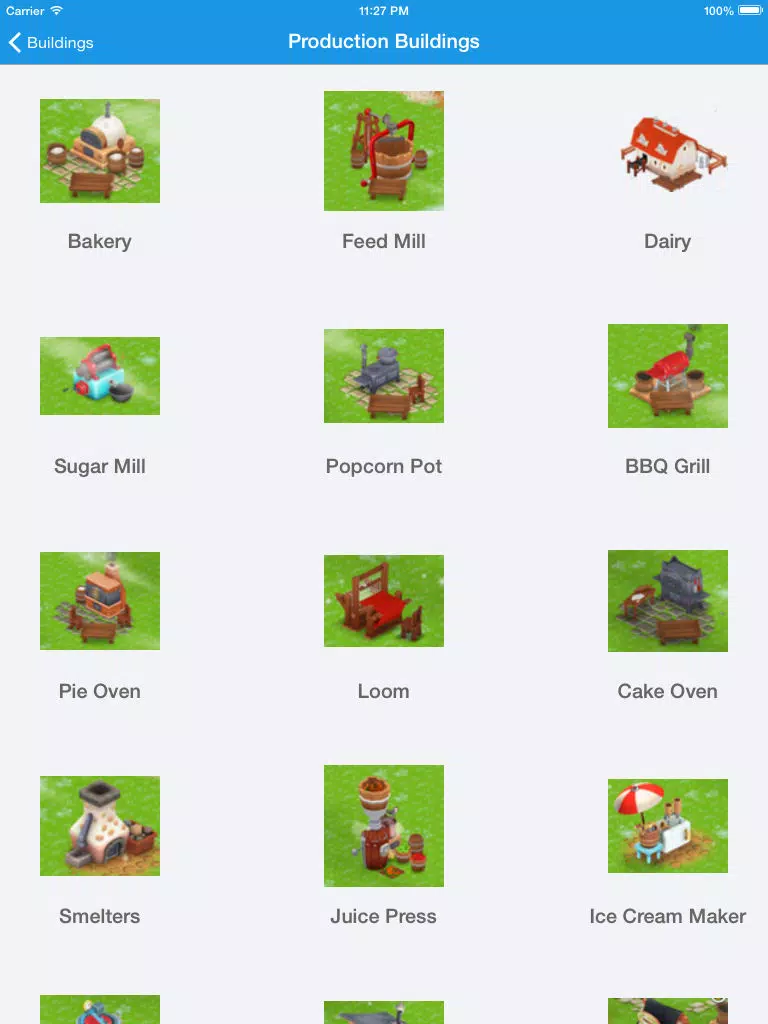Open the Cake Oven tile
Screen dimensions: 768x1024
668,601
